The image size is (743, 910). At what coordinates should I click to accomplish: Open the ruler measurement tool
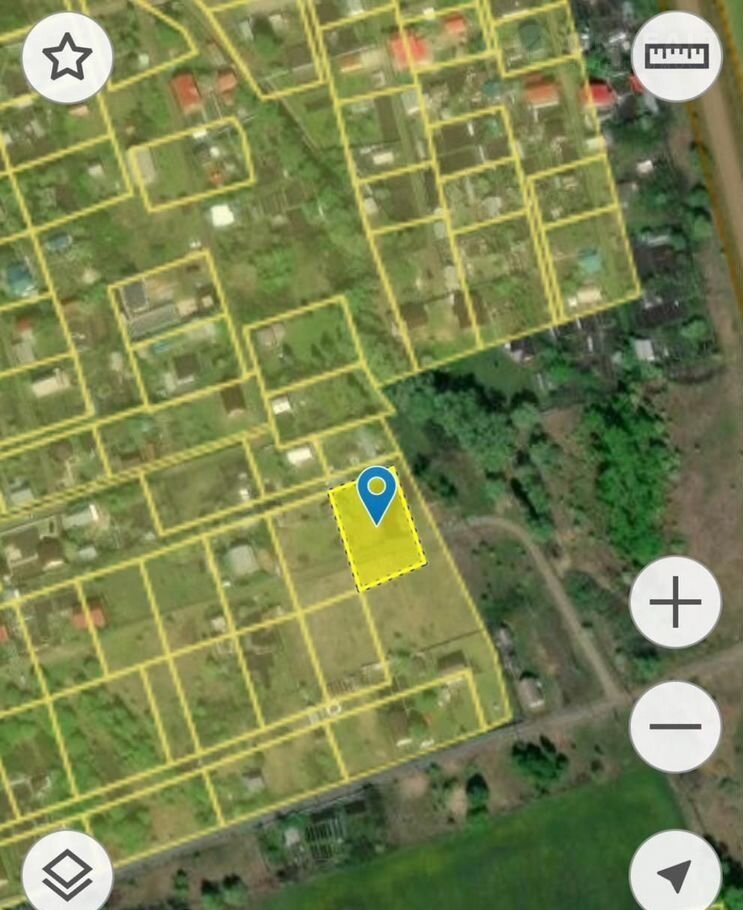(x=677, y=57)
